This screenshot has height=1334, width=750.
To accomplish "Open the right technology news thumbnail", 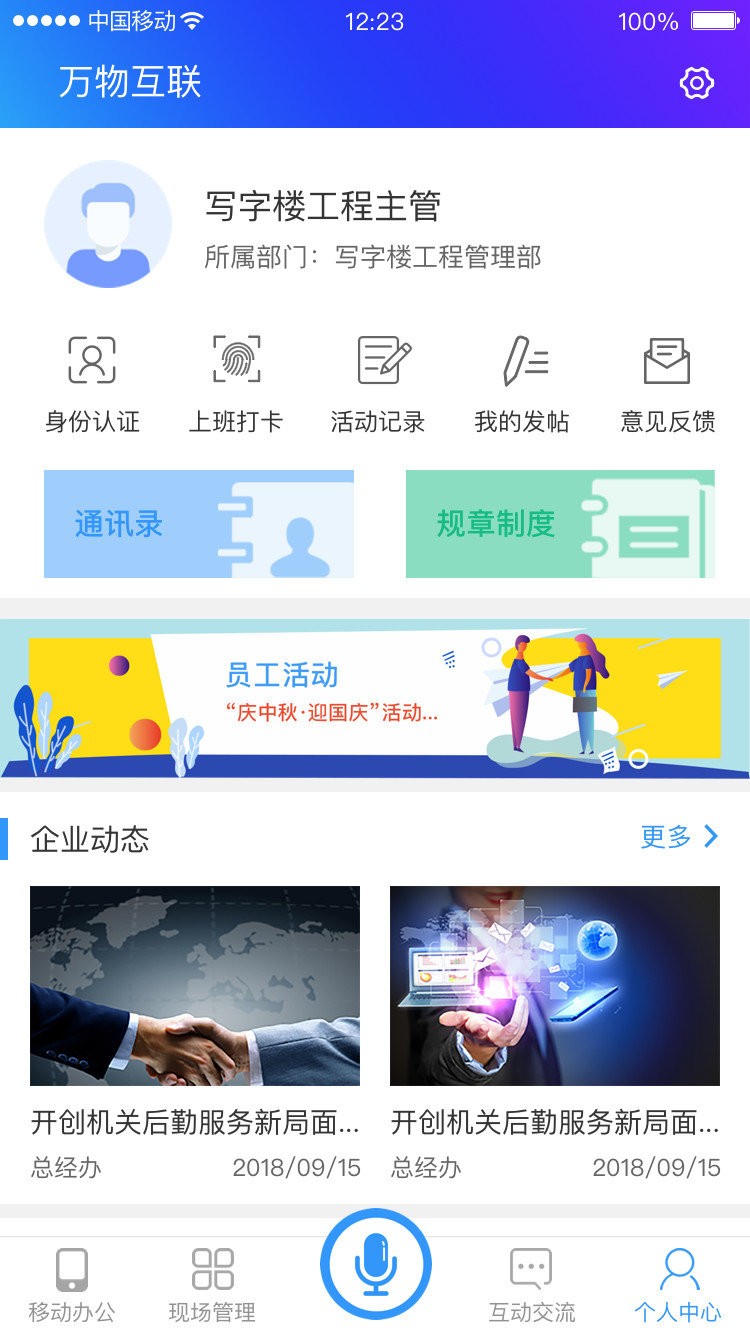I will [x=556, y=985].
